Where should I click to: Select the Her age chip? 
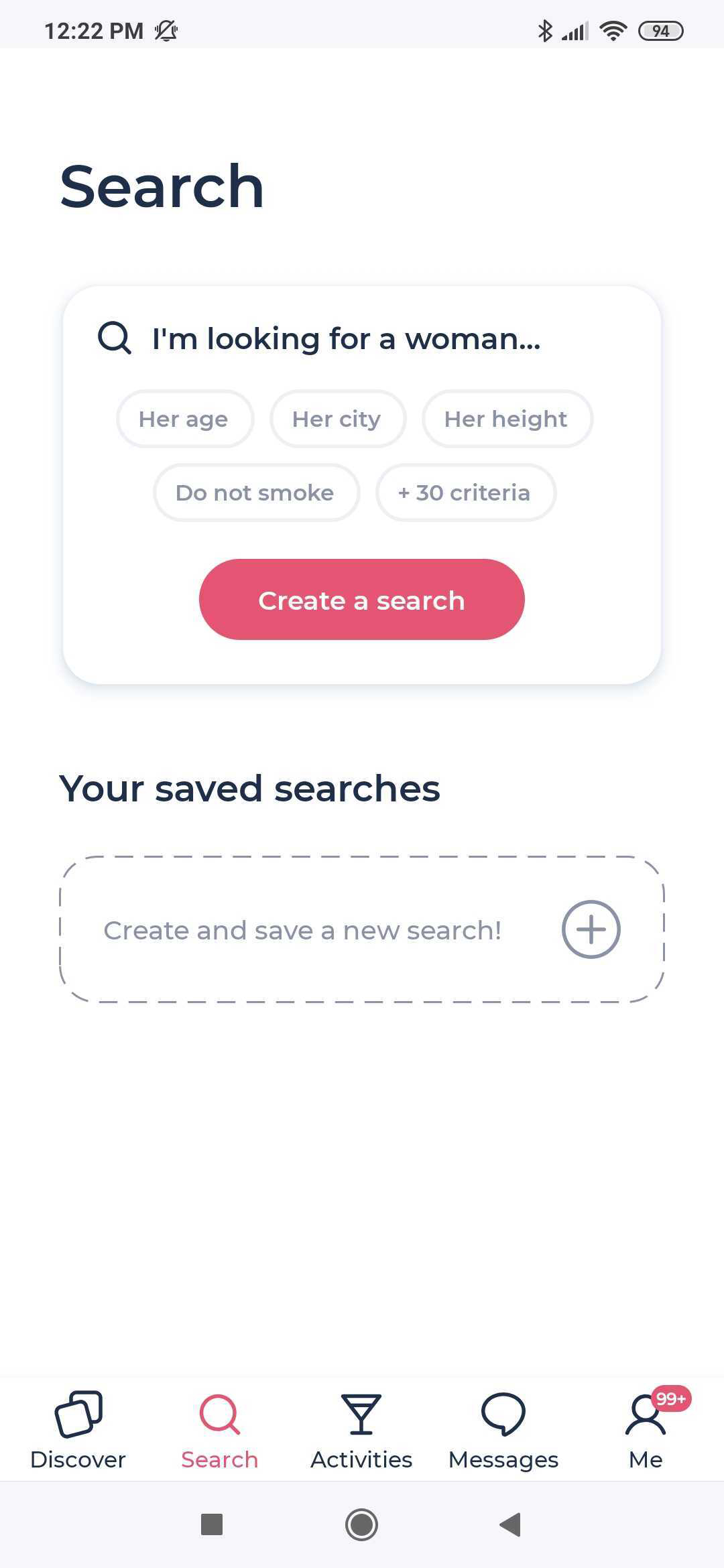coord(184,419)
